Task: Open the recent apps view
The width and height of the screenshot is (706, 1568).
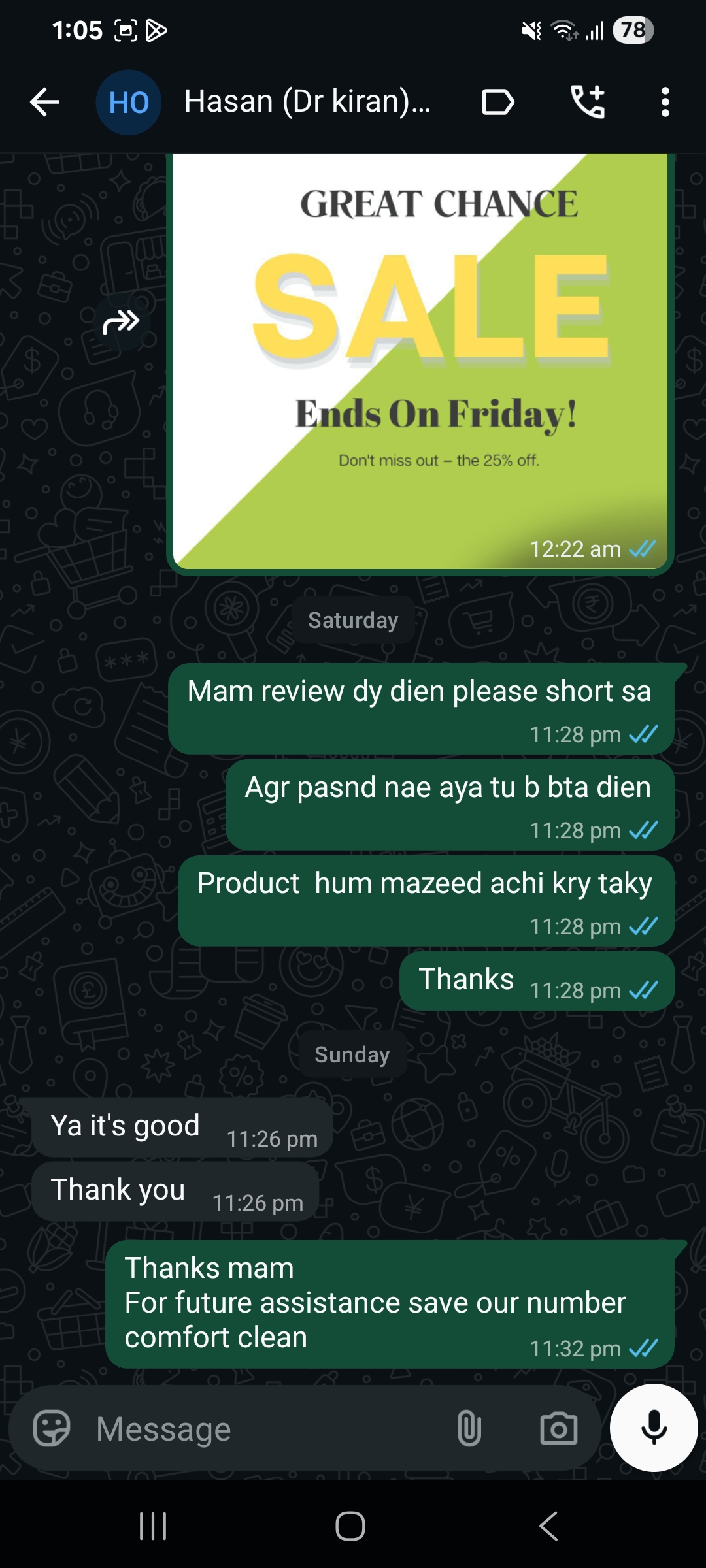Action: (153, 1526)
